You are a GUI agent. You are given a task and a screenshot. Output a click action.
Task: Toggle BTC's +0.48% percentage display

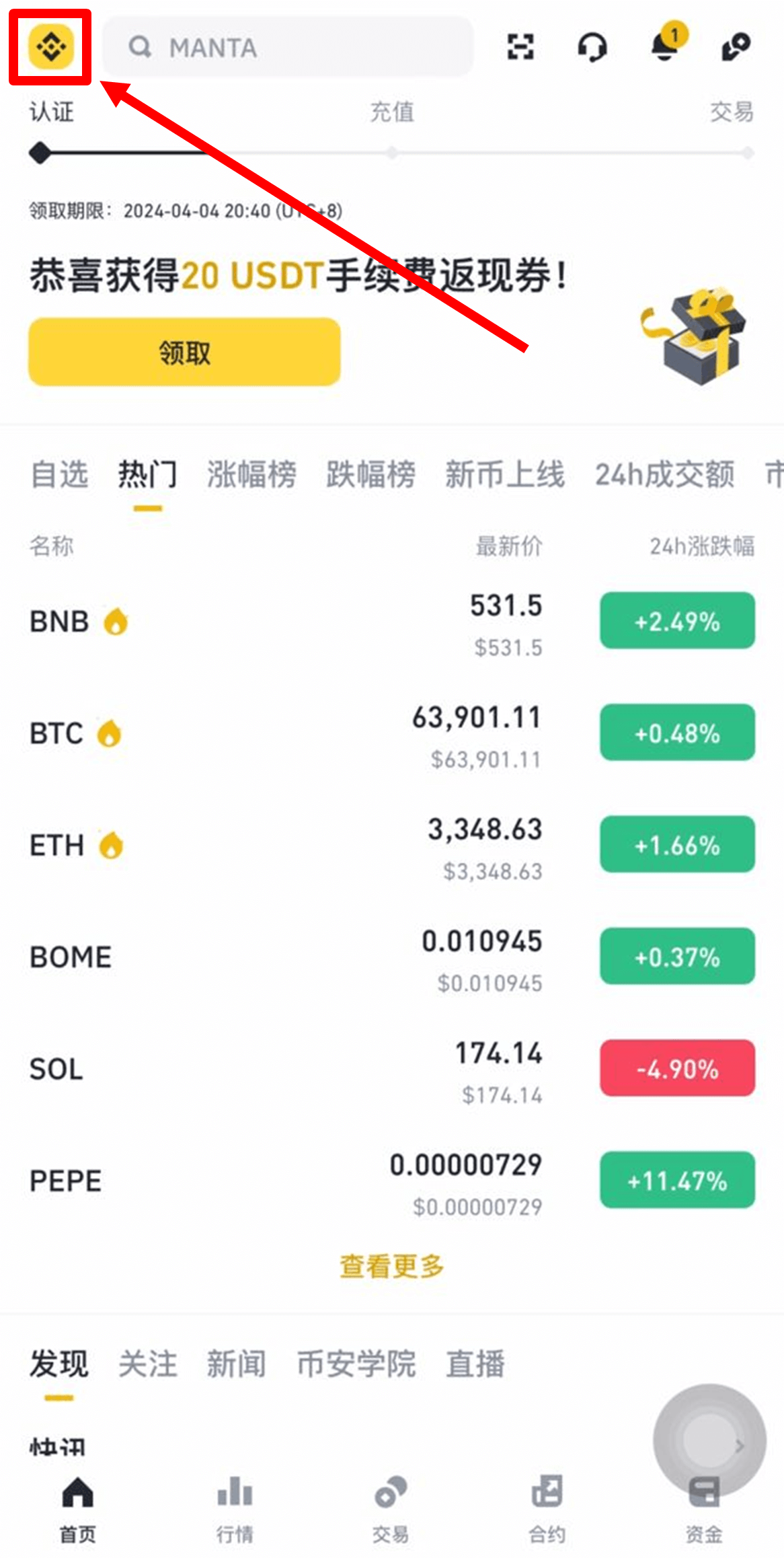pyautogui.click(x=676, y=733)
